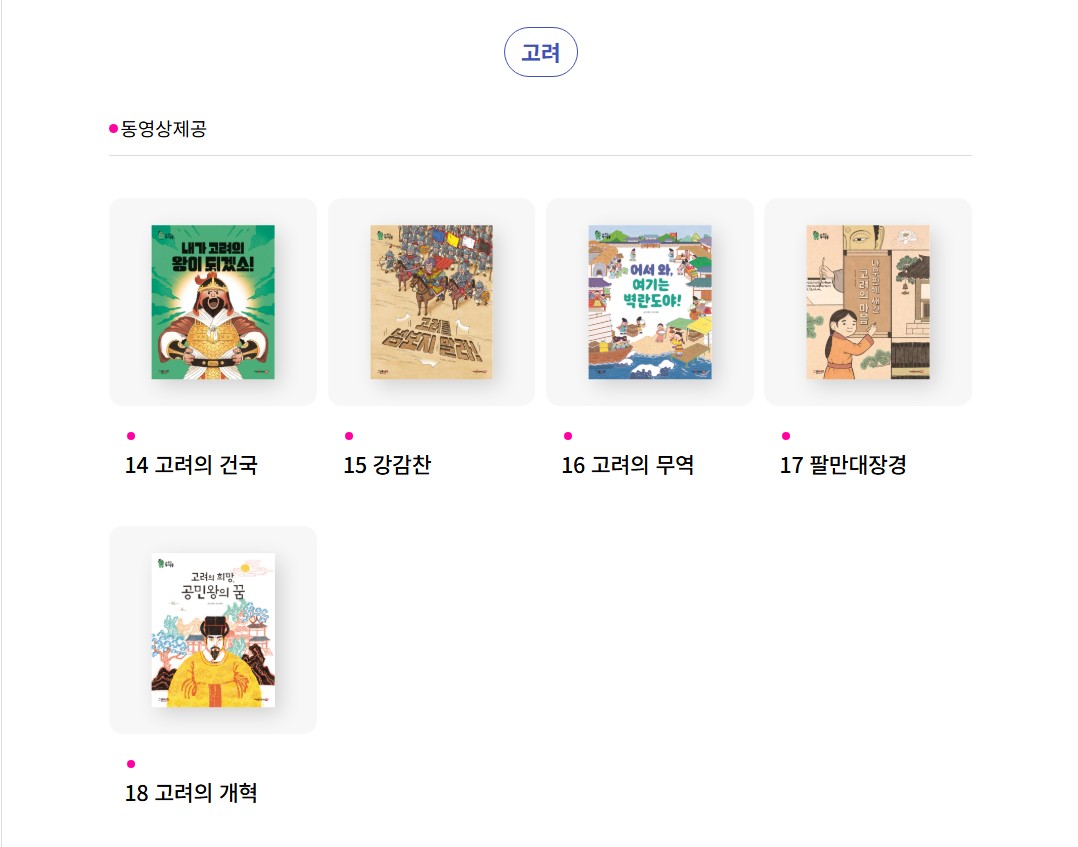Open book 18 고려의 개혁
1078x847 pixels.
coord(213,630)
